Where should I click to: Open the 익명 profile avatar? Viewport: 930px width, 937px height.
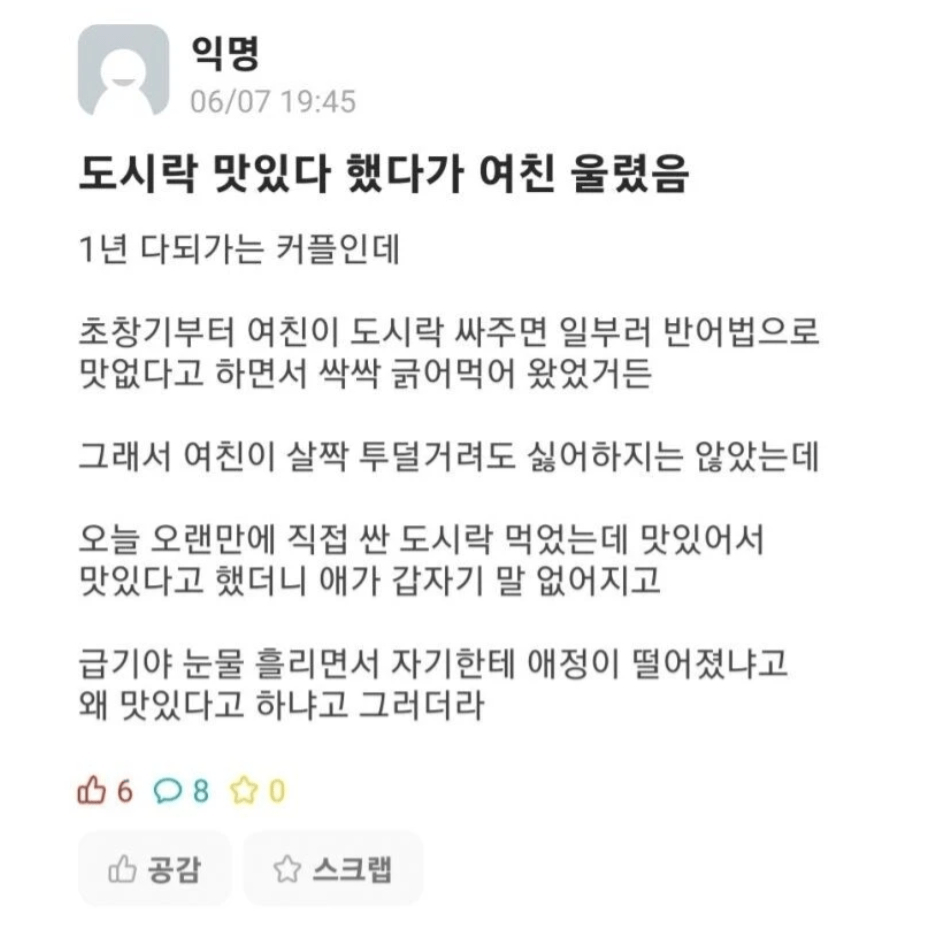[x=123, y=70]
